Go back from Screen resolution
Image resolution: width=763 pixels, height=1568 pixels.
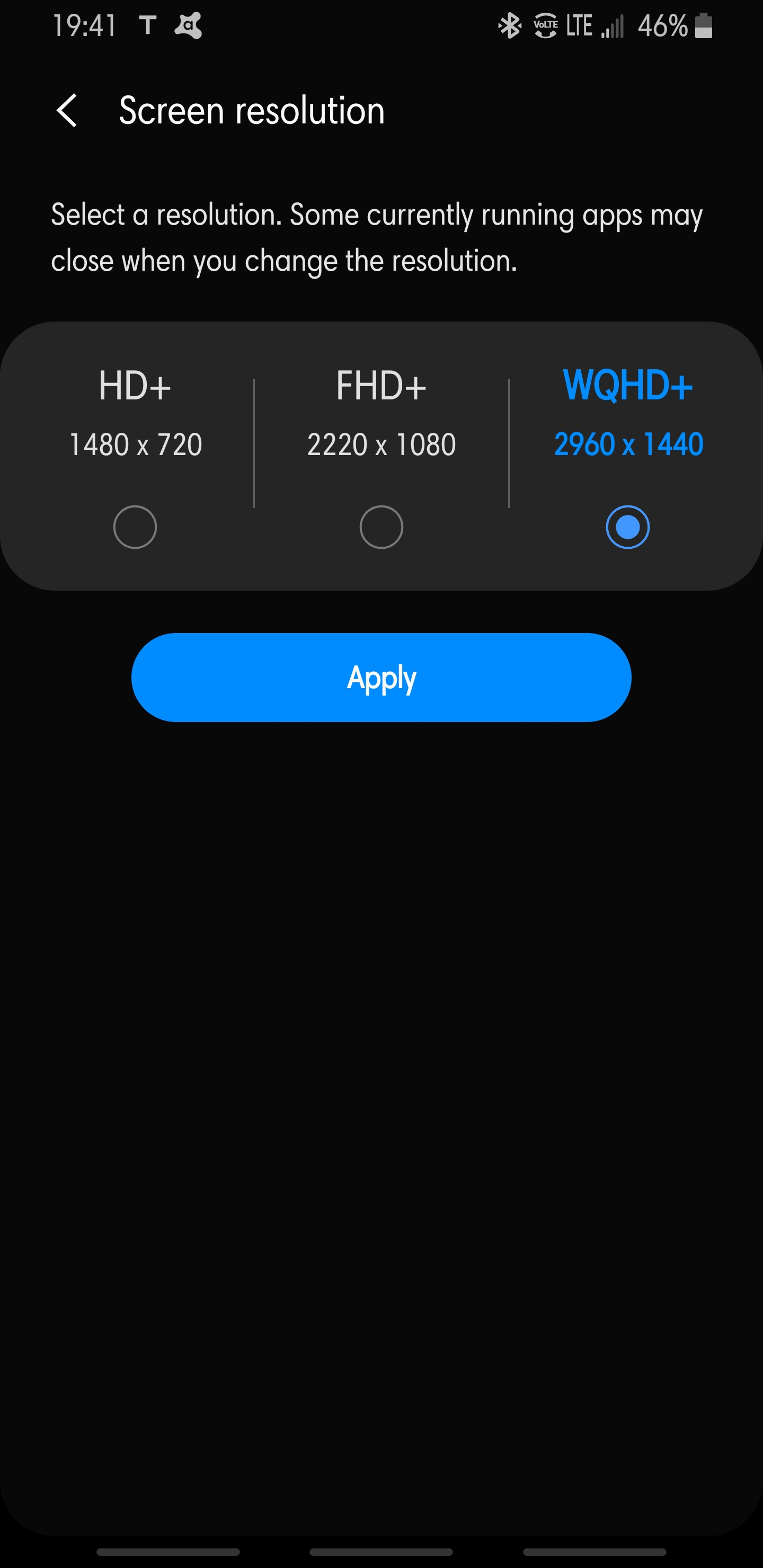[x=67, y=111]
